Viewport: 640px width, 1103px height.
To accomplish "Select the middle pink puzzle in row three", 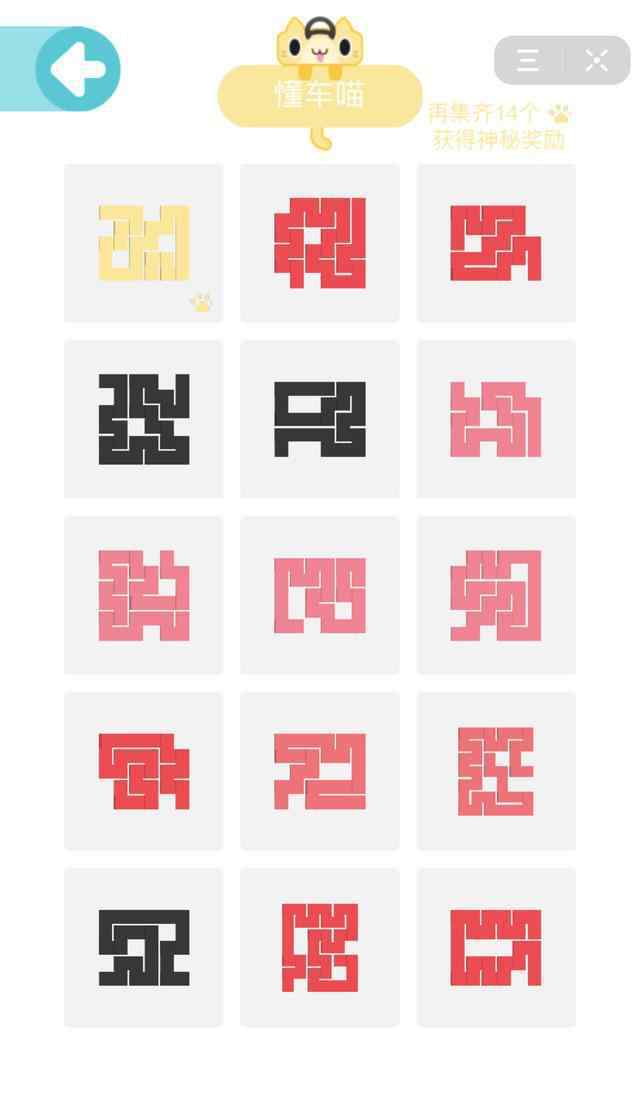I will tap(320, 595).
